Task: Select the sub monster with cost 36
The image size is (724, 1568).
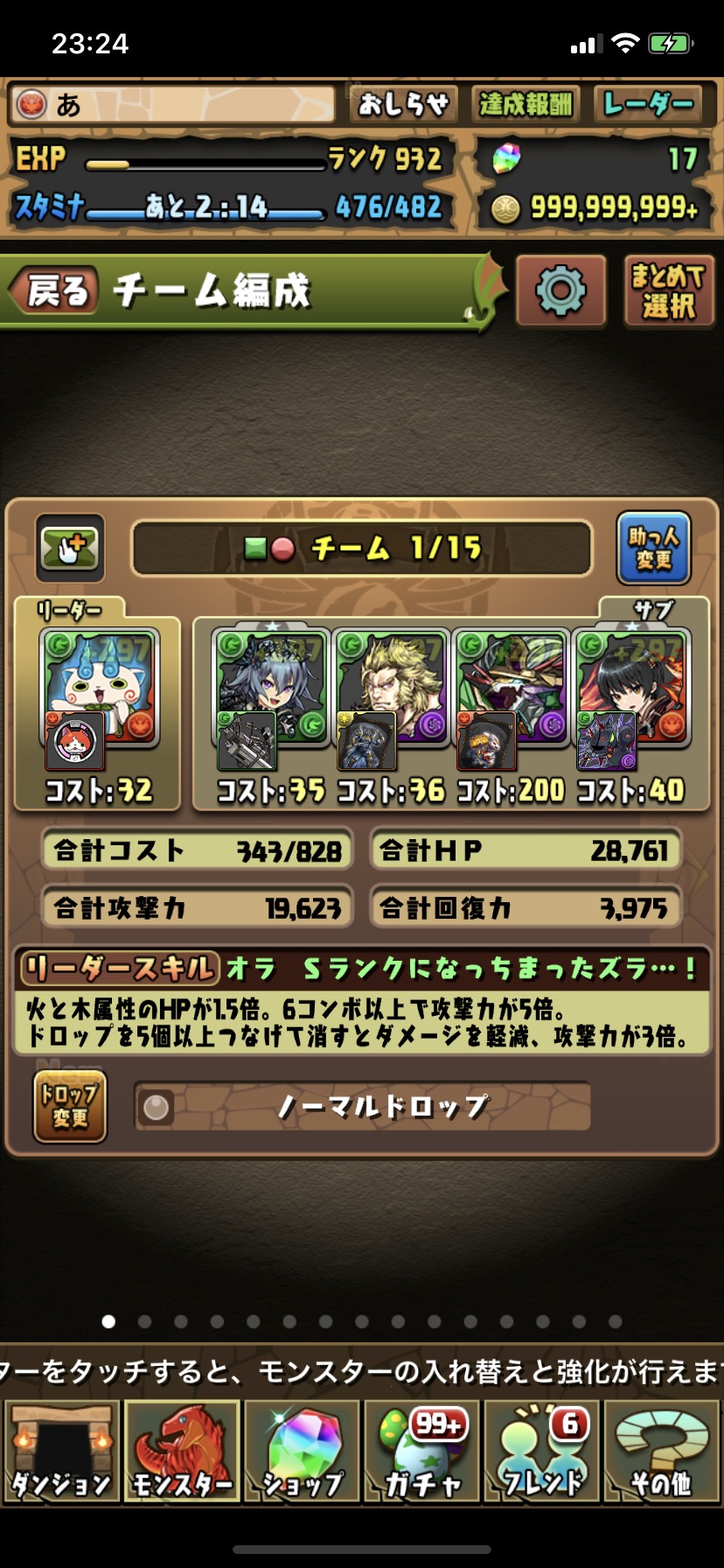Action: (392, 699)
